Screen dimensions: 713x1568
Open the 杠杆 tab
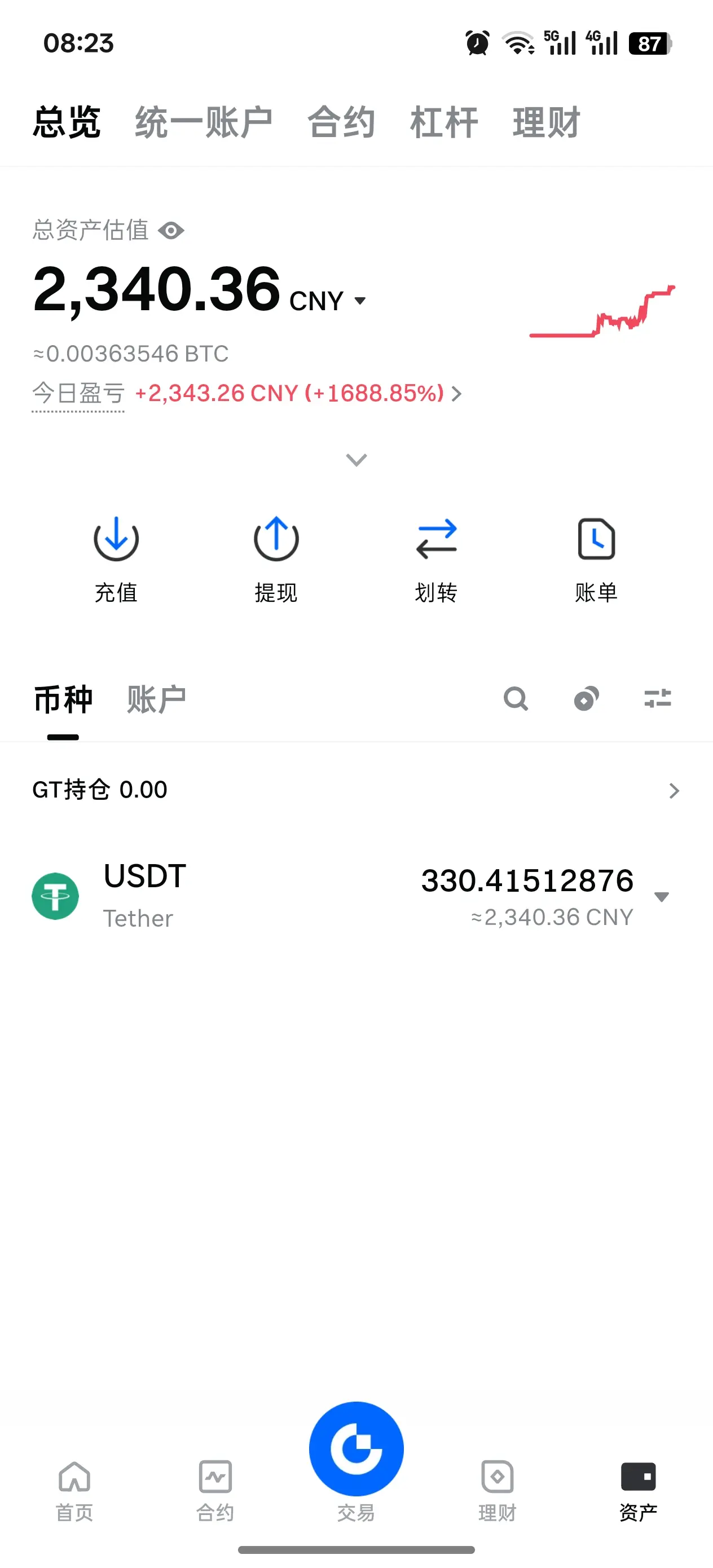(444, 122)
